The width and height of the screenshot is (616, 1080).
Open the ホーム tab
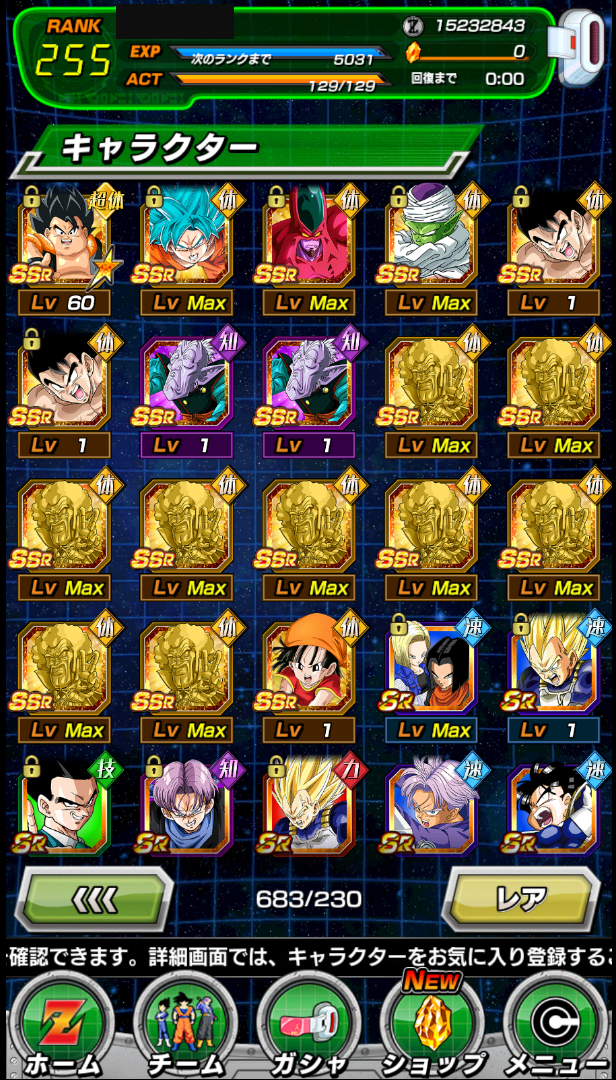pyautogui.click(x=63, y=1026)
